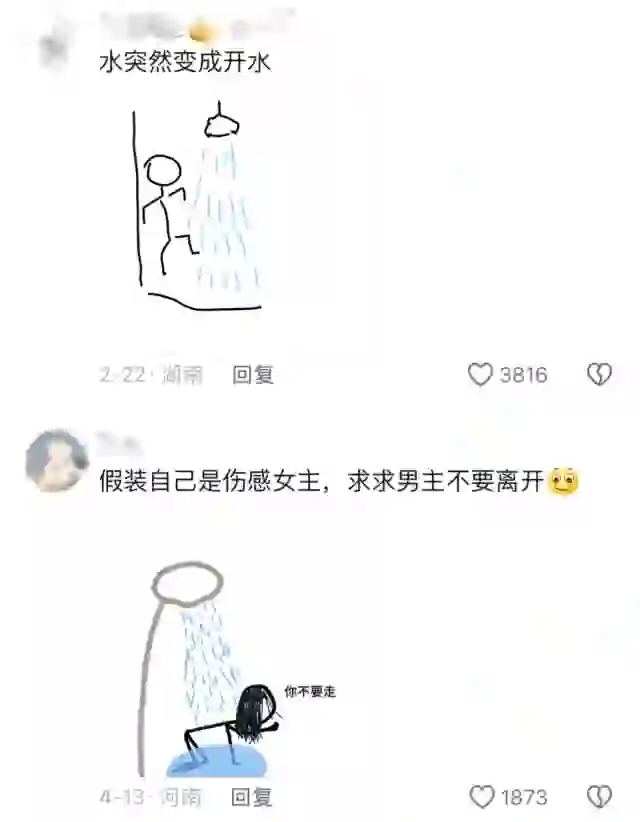Like the 假装自己是伤感女主 comment
640x822 pixels.
(x=482, y=797)
